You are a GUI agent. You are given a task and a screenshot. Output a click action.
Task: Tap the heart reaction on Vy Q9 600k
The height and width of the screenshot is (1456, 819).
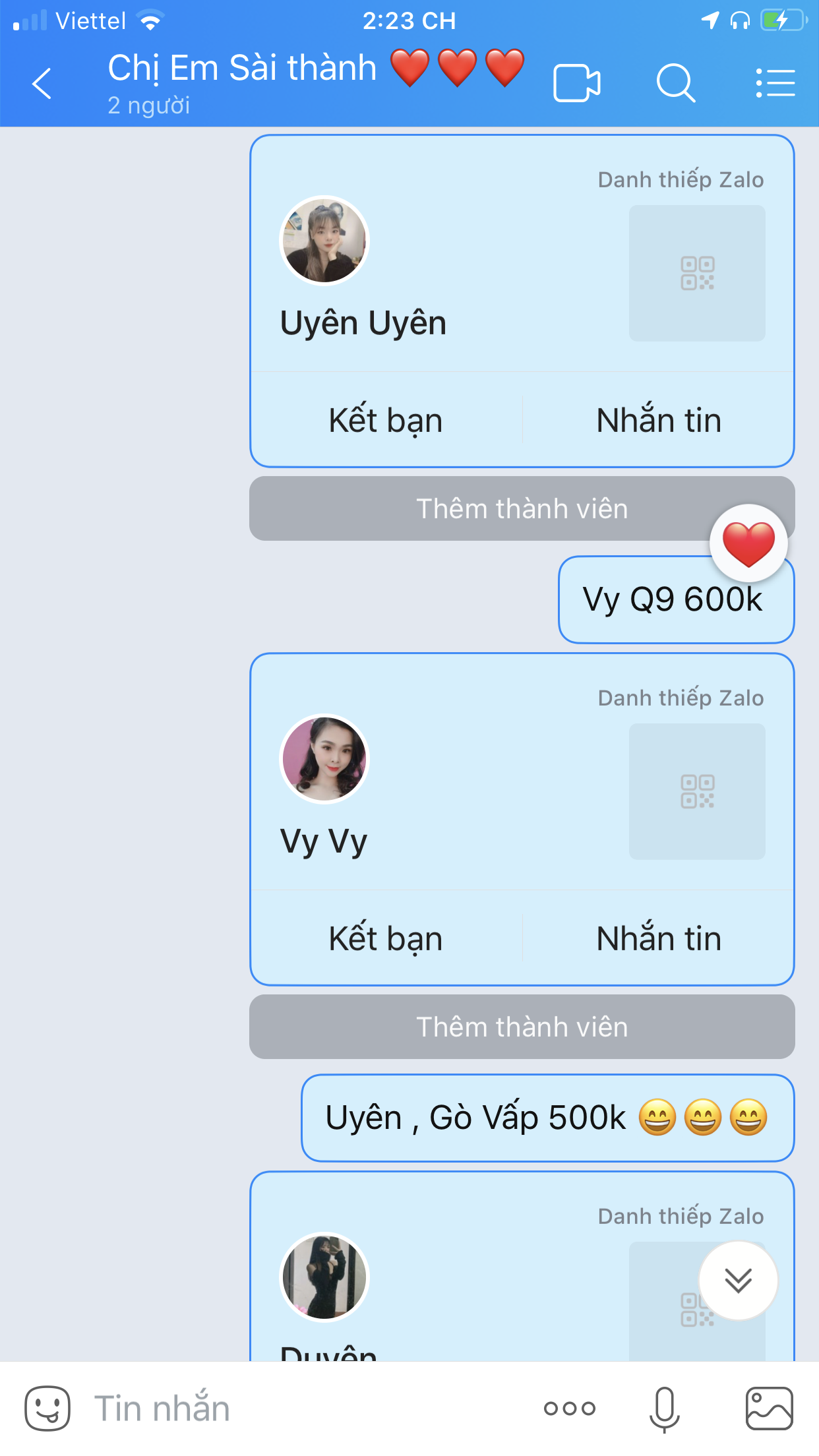tap(748, 543)
